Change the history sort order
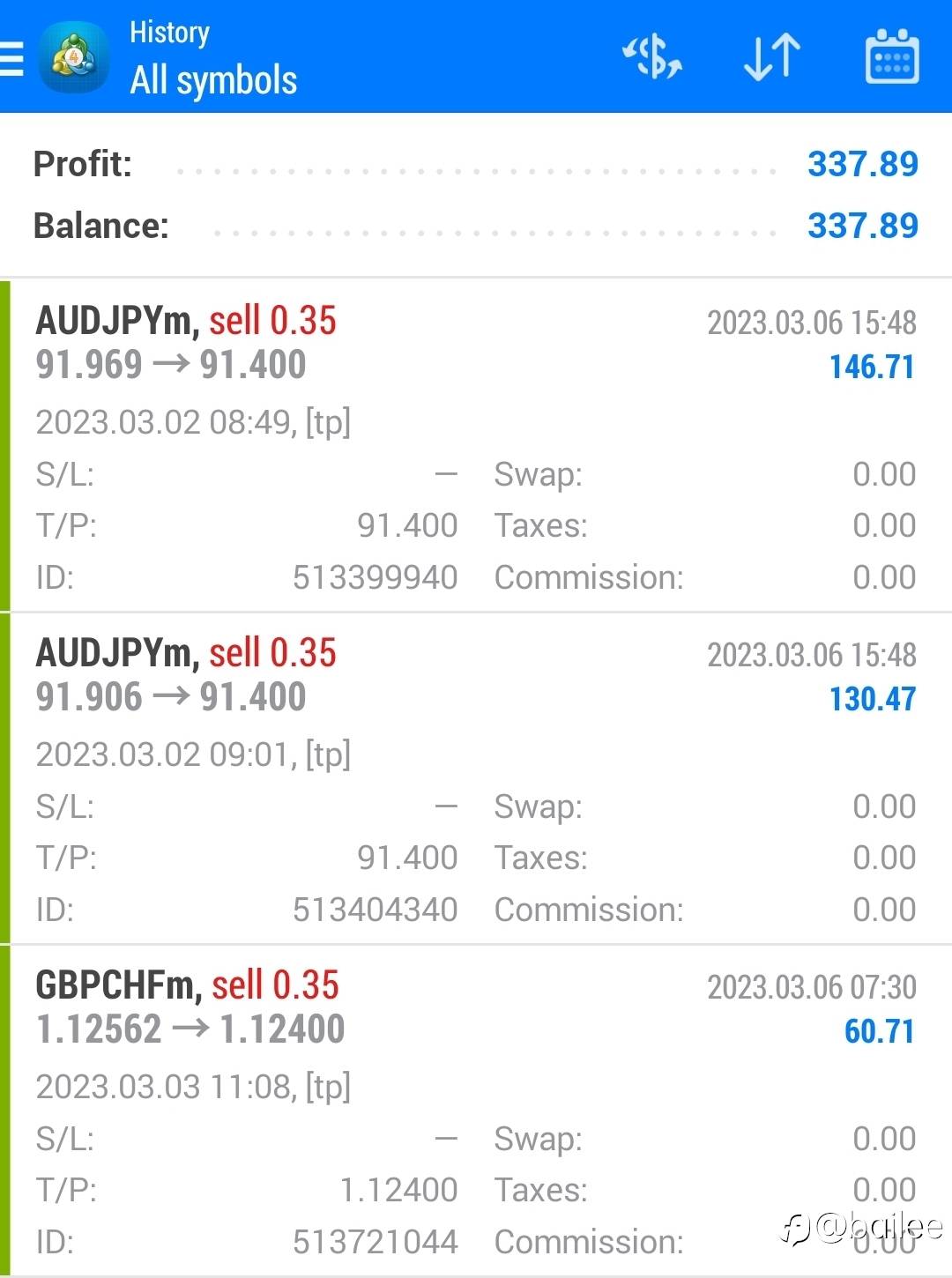Screen dimensions: 952x1278 (771, 57)
